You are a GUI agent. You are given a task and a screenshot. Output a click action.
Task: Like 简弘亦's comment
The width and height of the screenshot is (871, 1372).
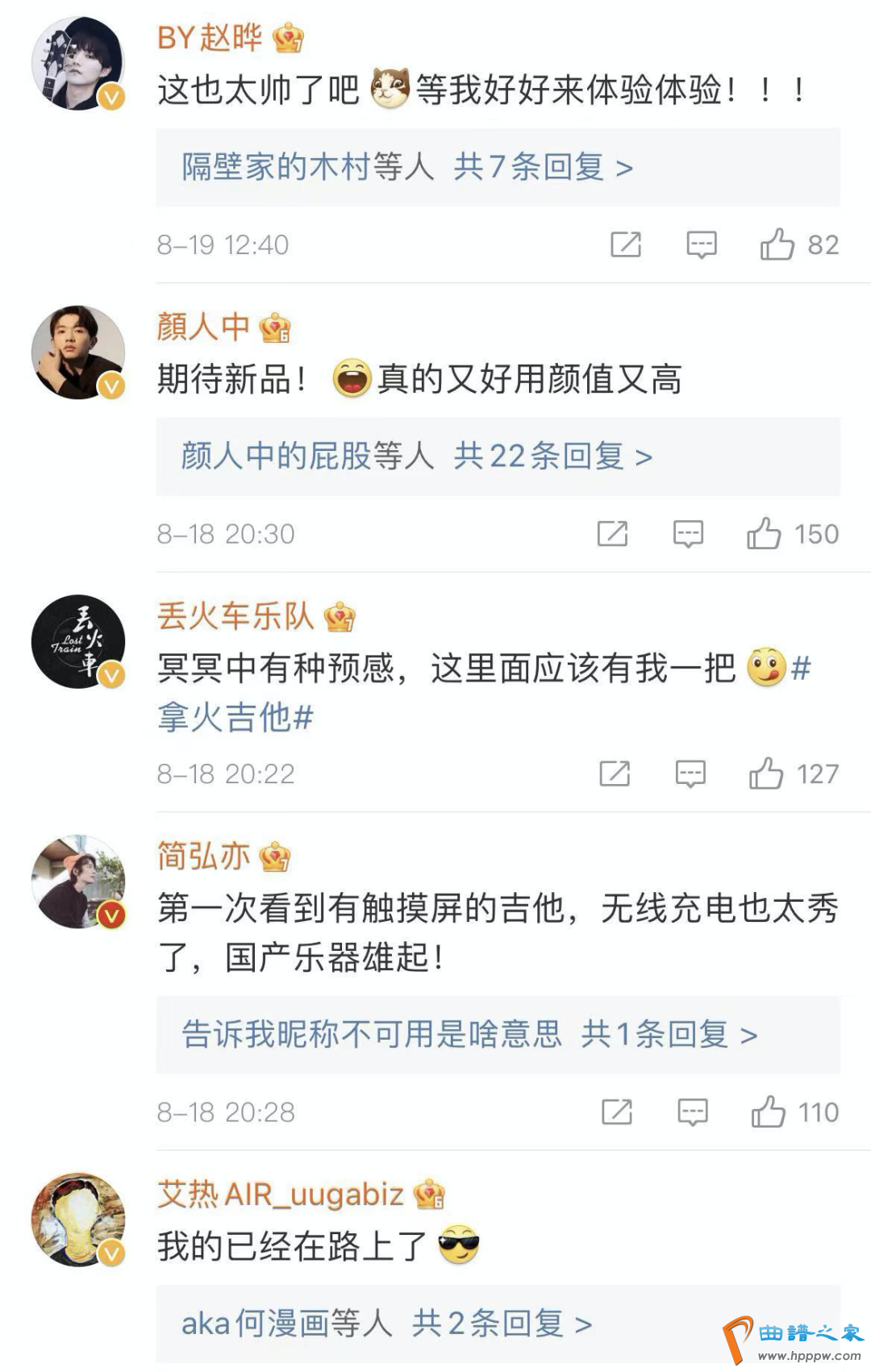(x=768, y=1112)
